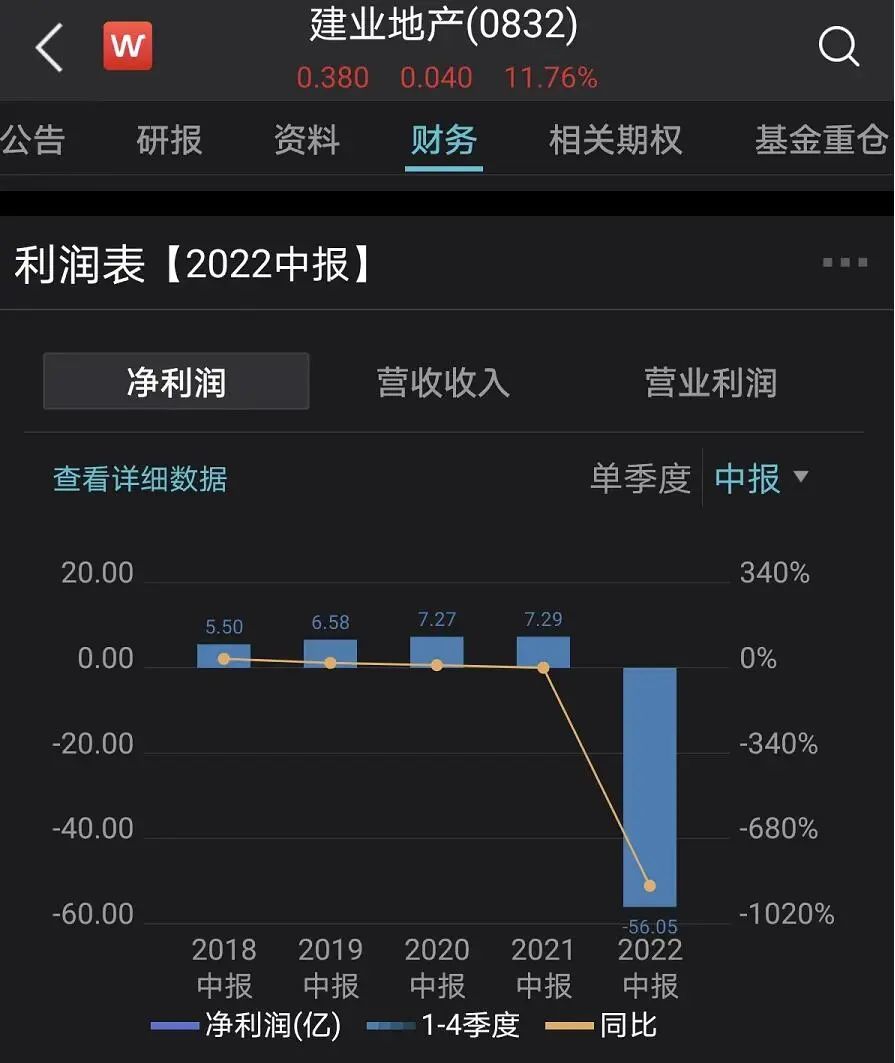Switch to the 财务 tab
Image resolution: width=895 pixels, height=1063 pixels.
point(443,140)
